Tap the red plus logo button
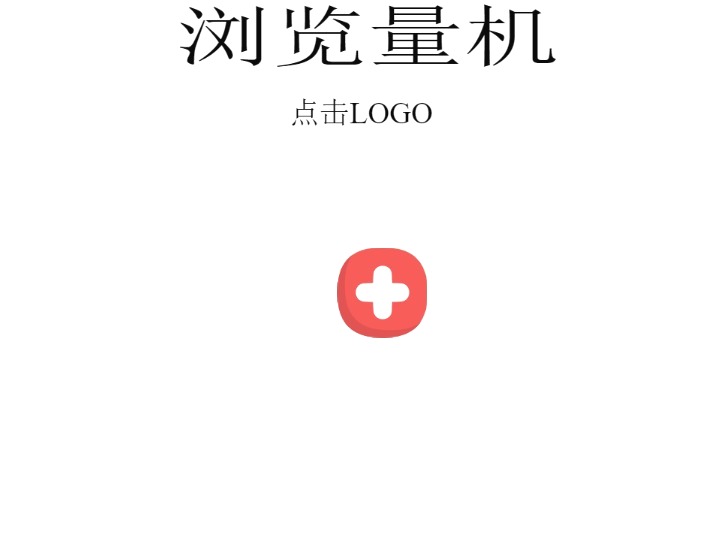Screen dimensions: 720x540 click(382, 293)
